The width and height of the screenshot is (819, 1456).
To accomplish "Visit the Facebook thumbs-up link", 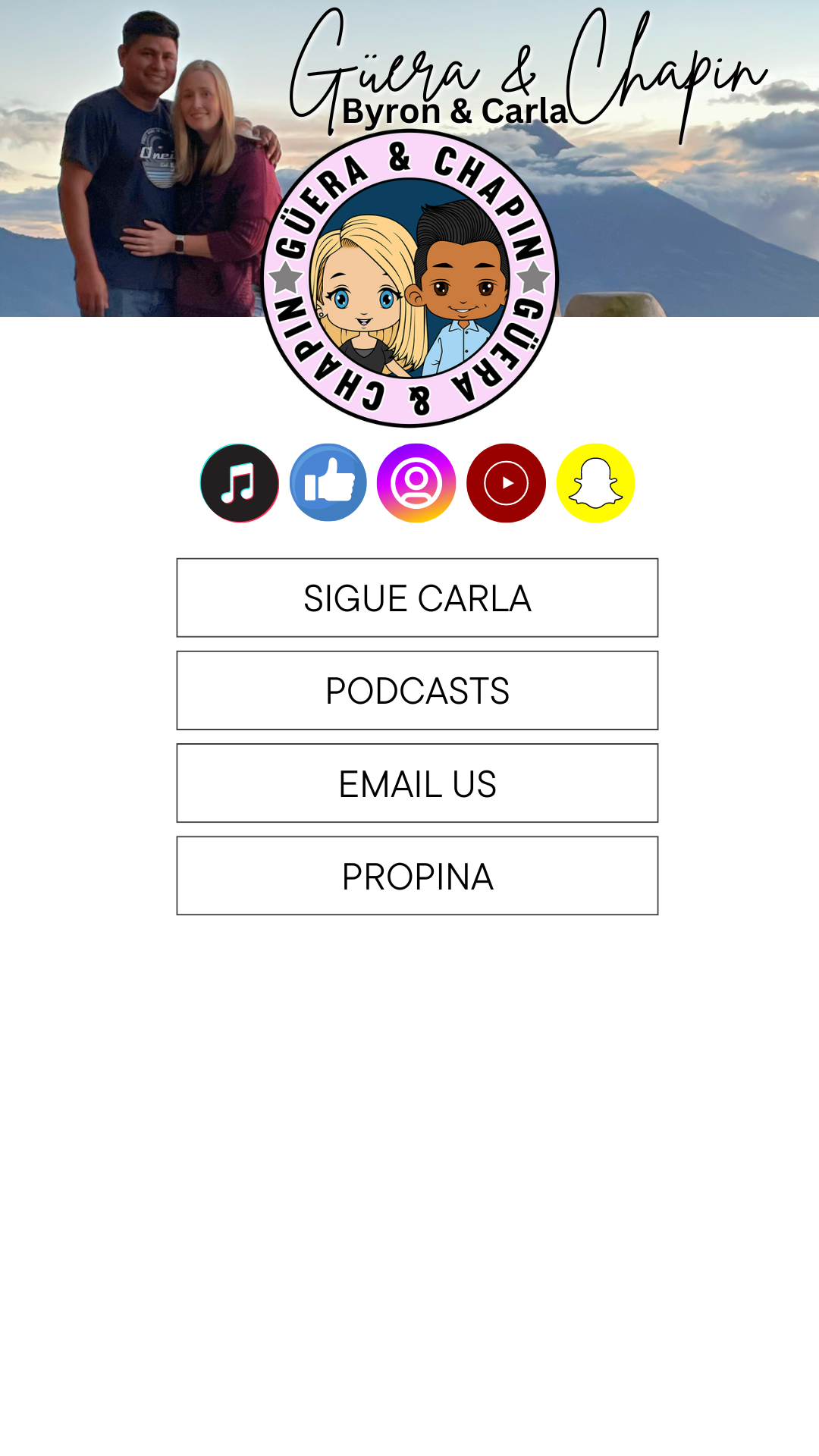I will [328, 483].
